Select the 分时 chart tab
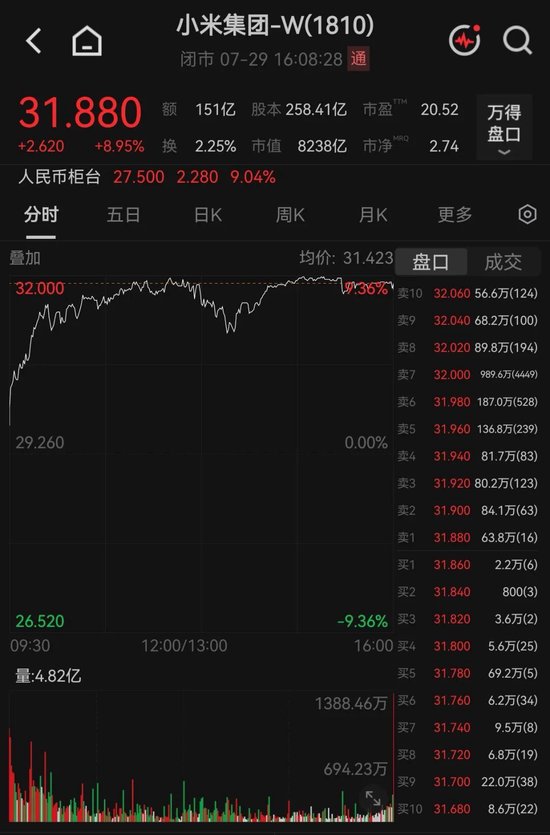The width and height of the screenshot is (550, 835). click(x=40, y=215)
